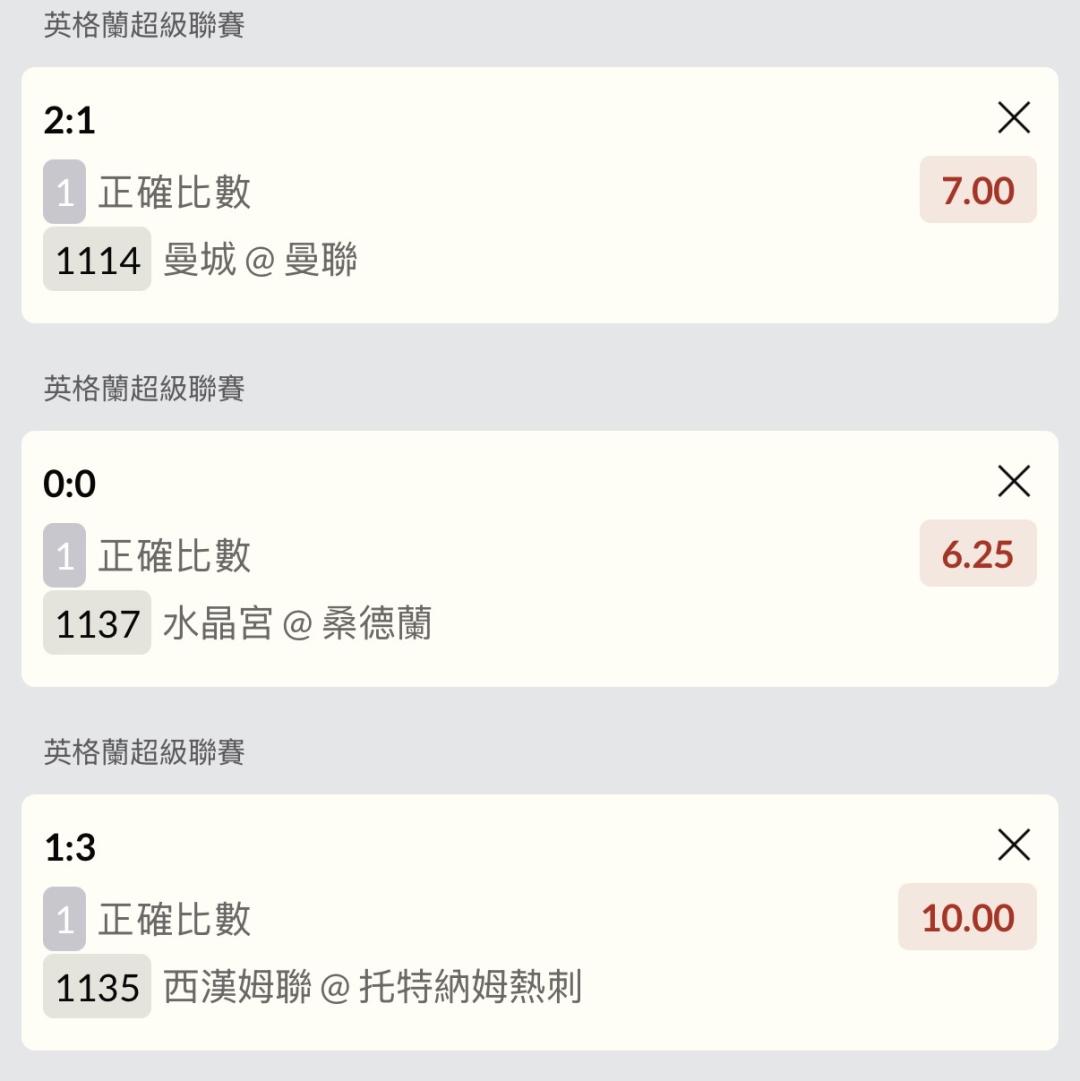Remove the 0:0 水晶宮 @ 桑德蘭 selection
This screenshot has width=1080, height=1081.
[x=1014, y=483]
